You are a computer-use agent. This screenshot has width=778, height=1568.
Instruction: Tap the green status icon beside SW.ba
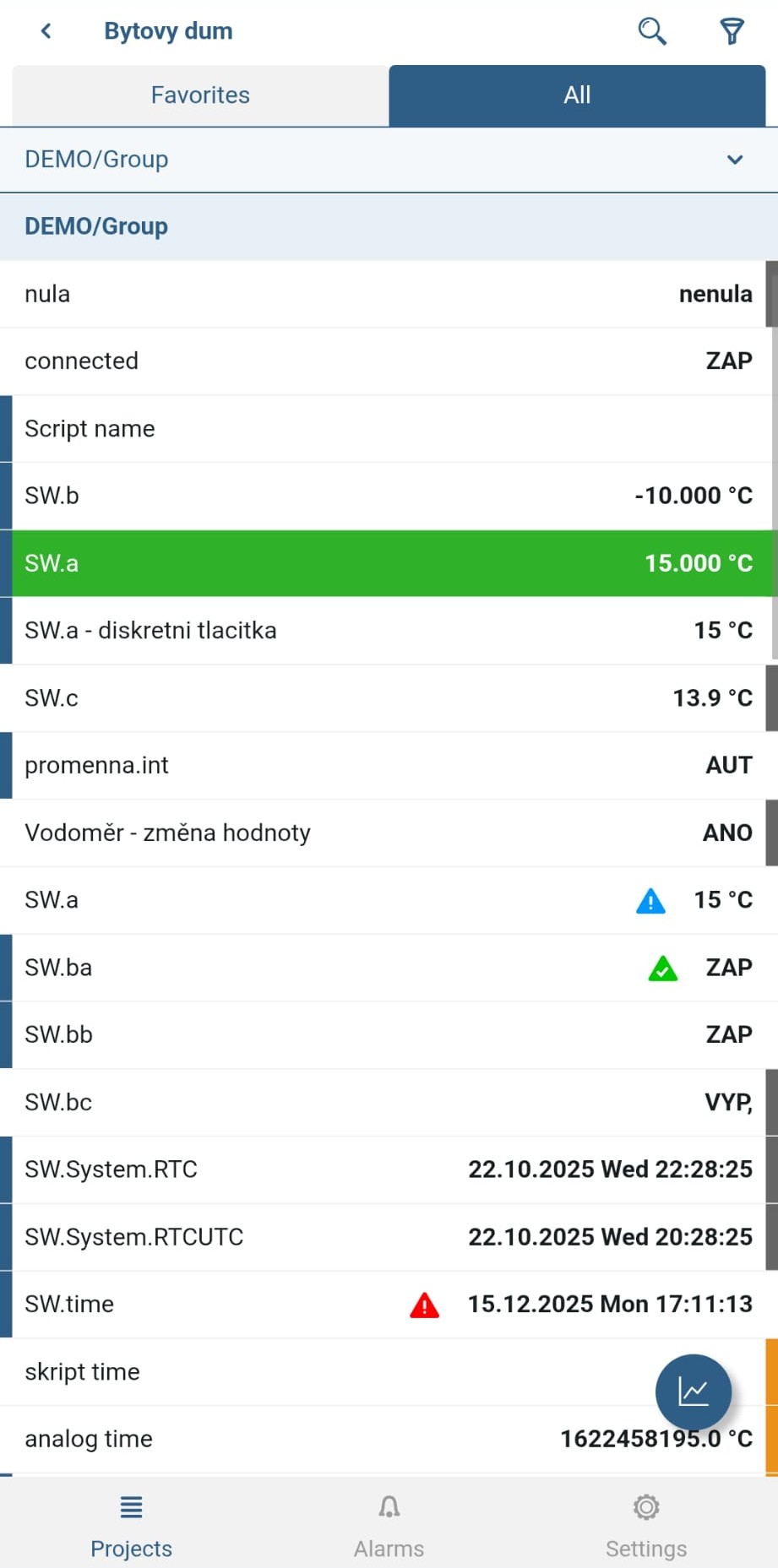pos(663,968)
